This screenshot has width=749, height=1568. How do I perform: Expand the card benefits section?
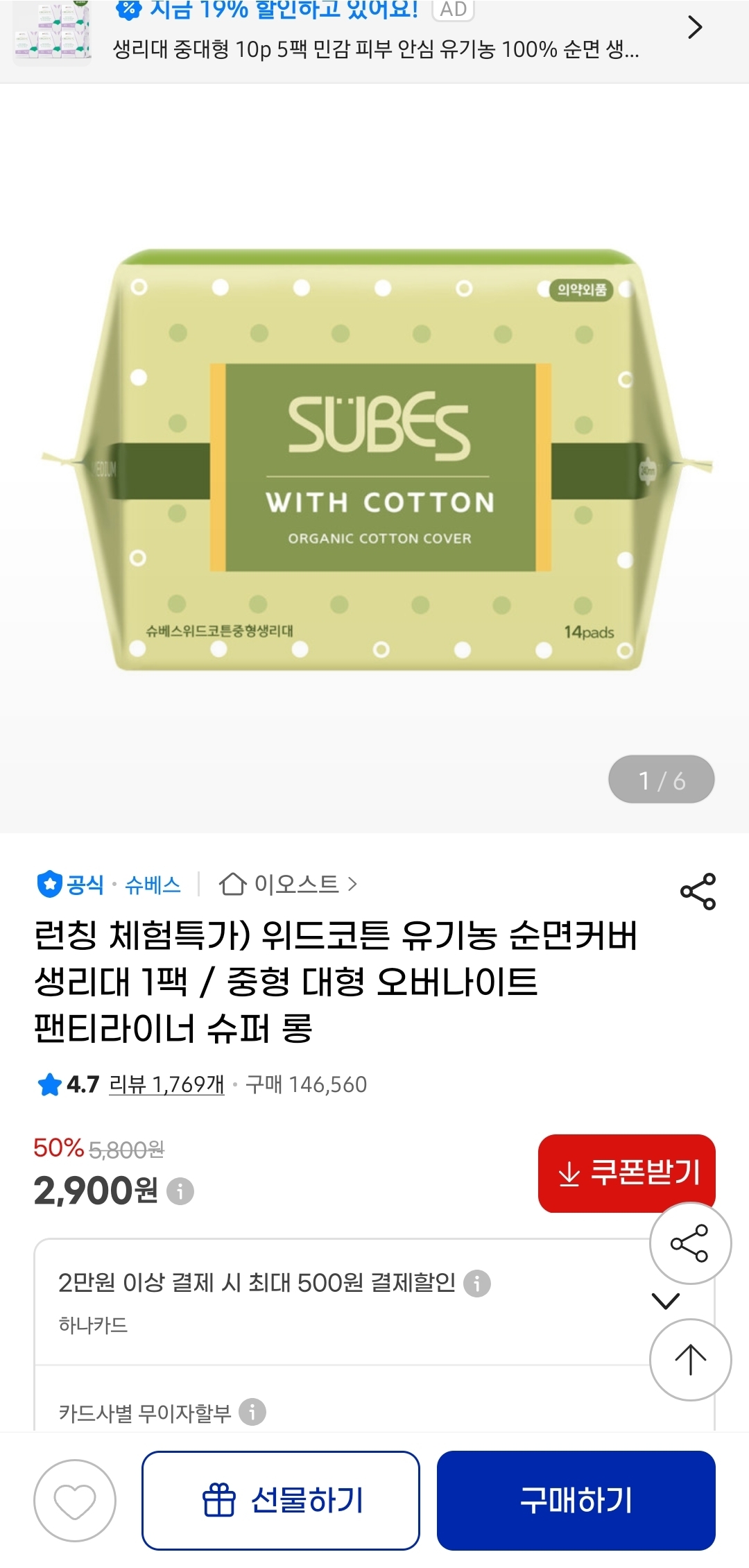666,1300
